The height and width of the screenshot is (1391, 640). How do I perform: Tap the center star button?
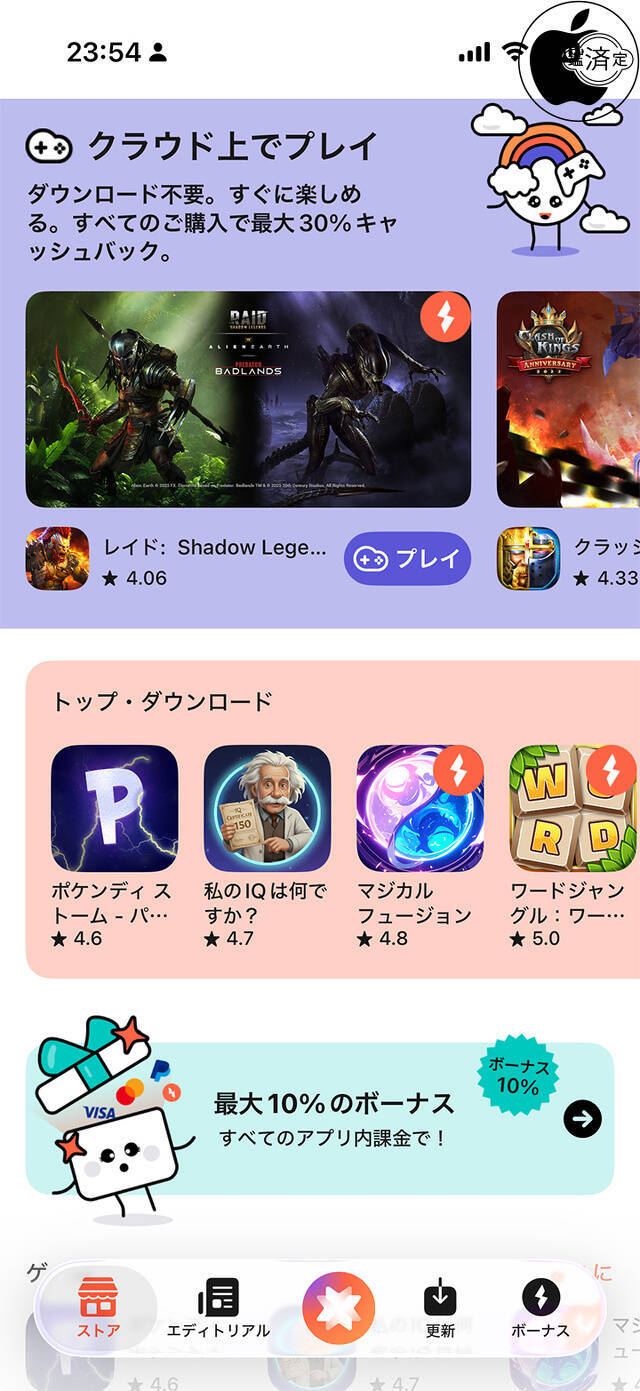338,1307
